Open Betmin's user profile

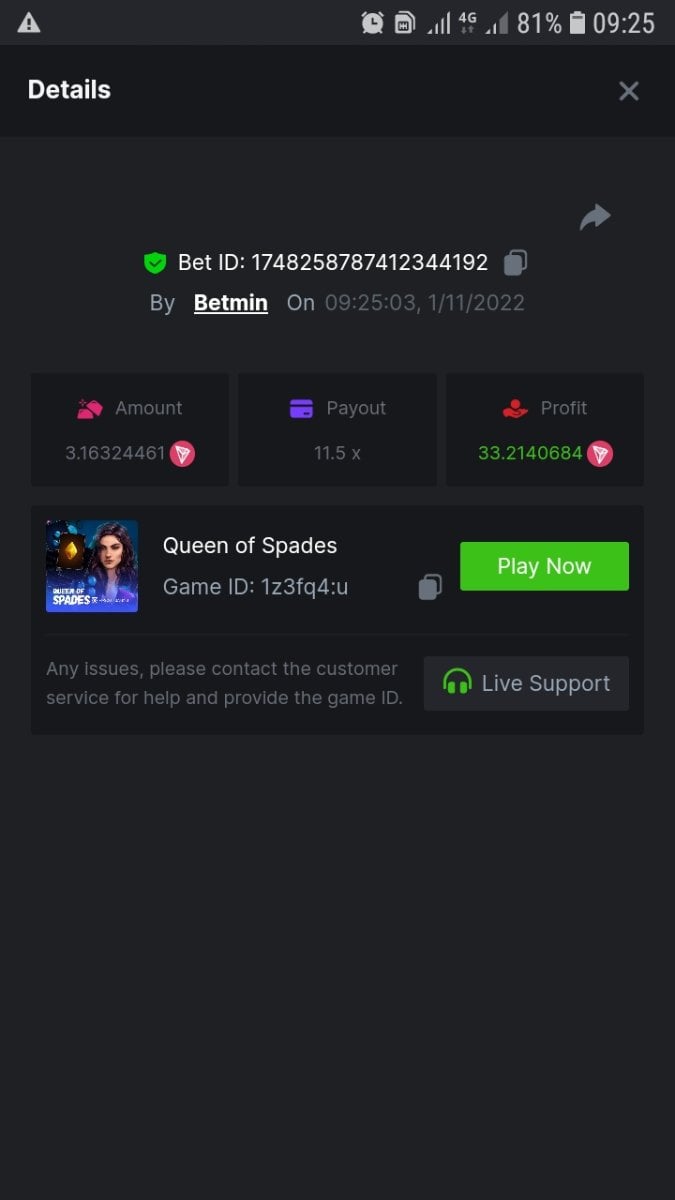click(230, 303)
